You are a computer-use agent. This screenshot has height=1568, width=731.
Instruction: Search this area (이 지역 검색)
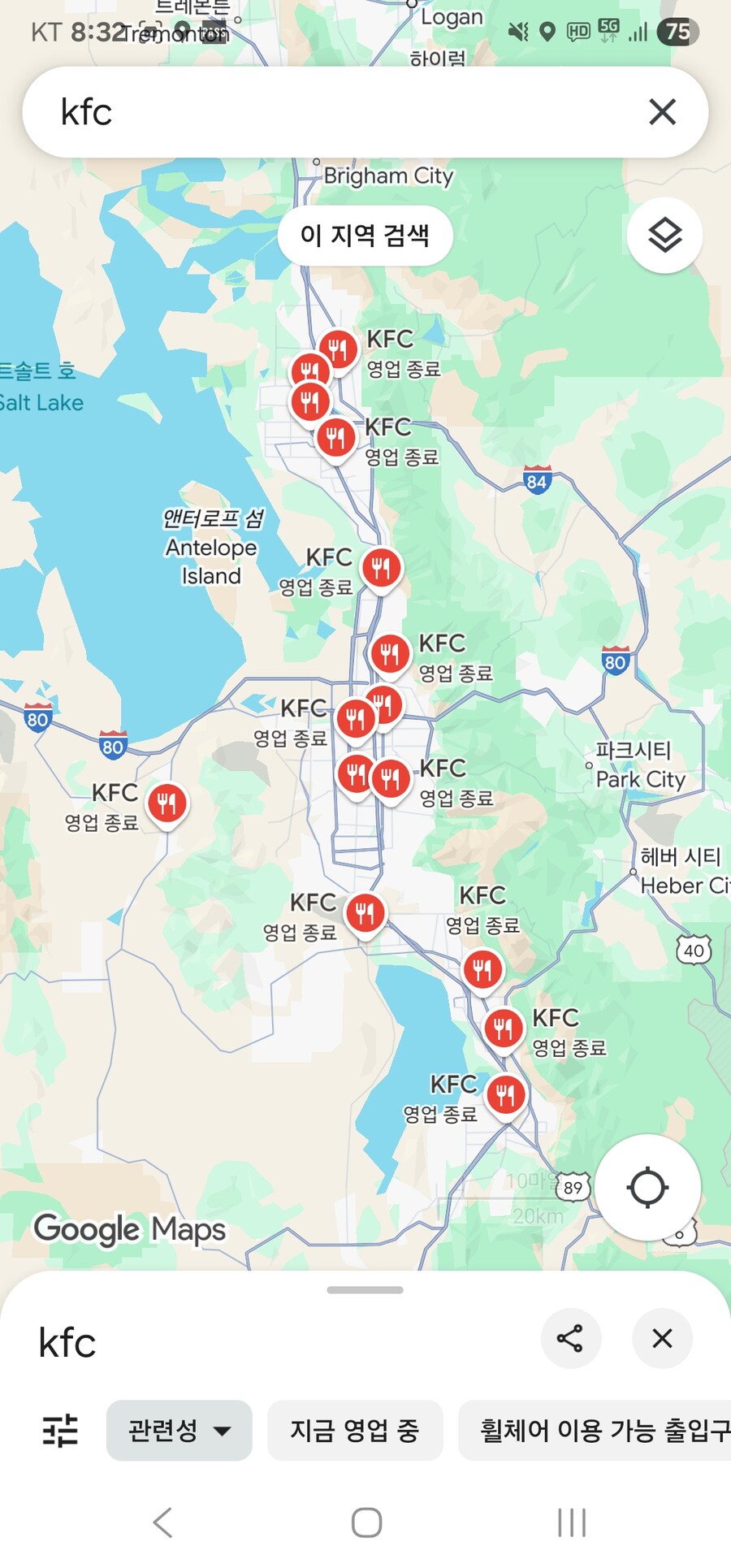coord(365,236)
